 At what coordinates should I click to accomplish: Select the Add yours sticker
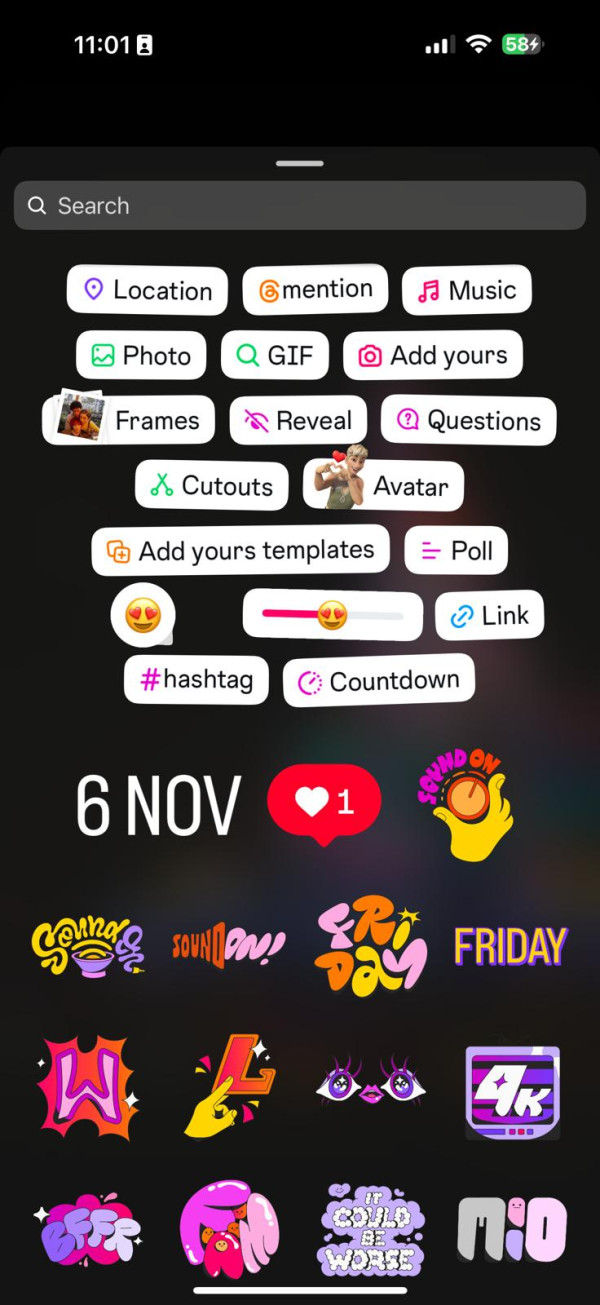[x=432, y=356]
